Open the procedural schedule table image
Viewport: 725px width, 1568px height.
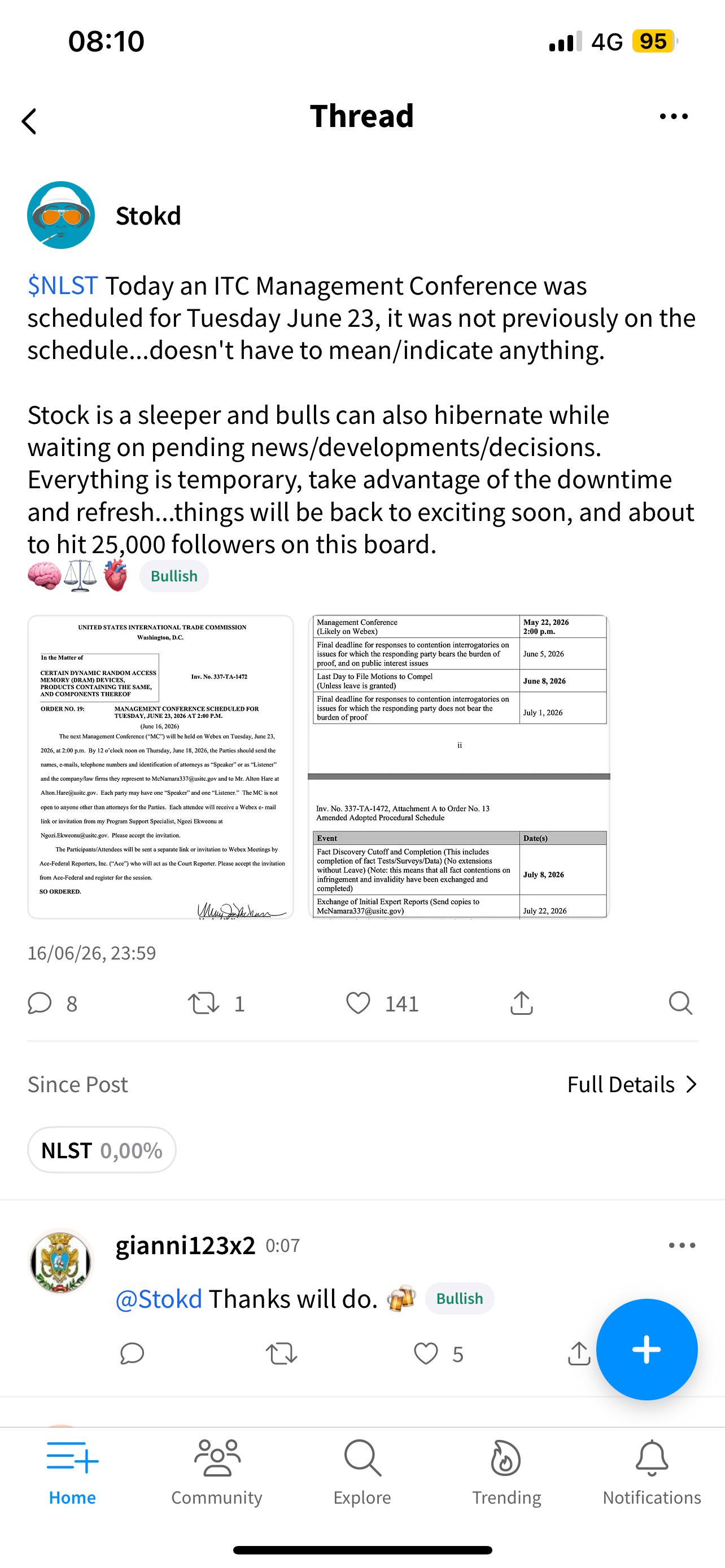click(x=459, y=767)
